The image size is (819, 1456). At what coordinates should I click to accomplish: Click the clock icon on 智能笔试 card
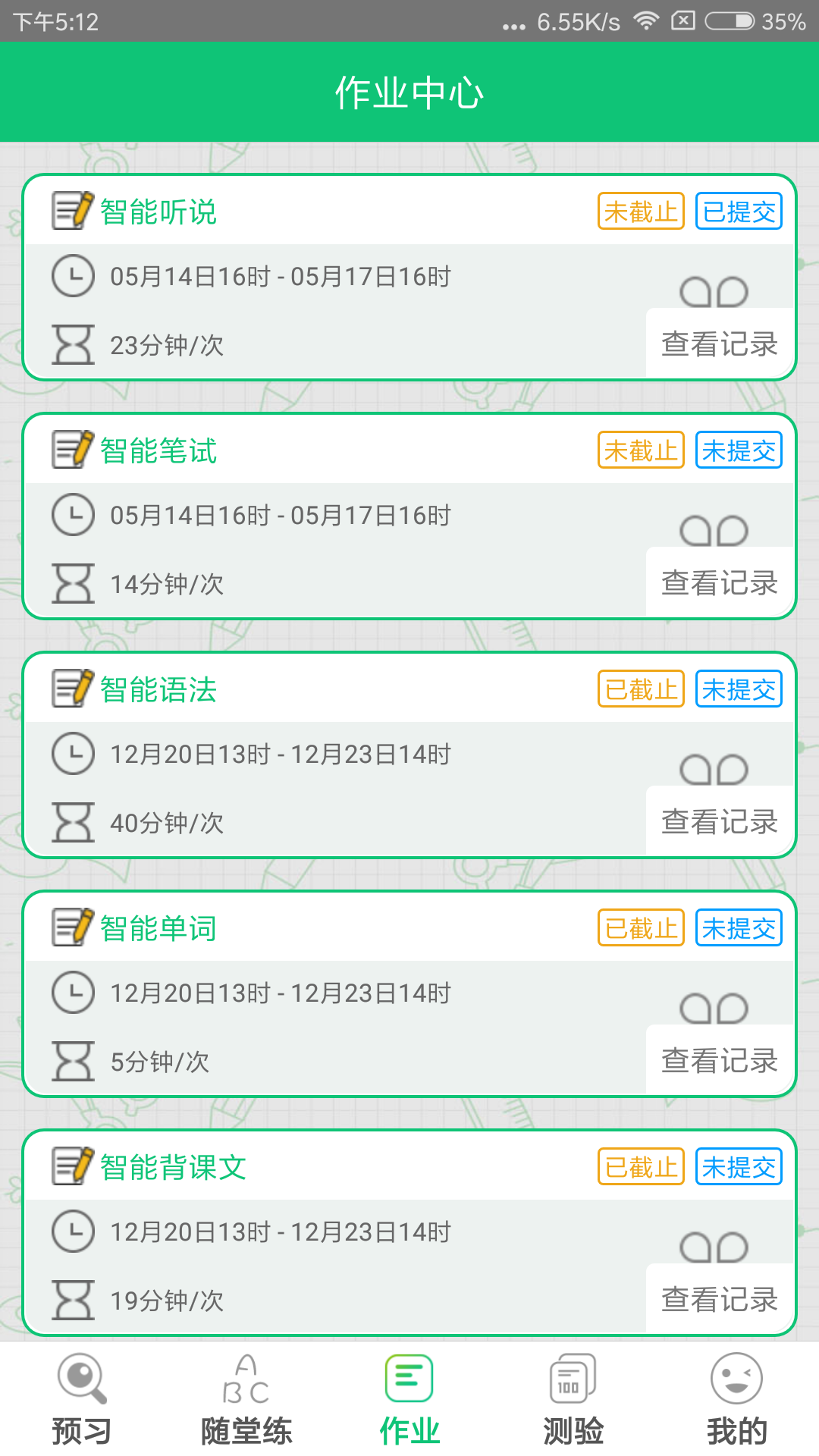(x=73, y=515)
